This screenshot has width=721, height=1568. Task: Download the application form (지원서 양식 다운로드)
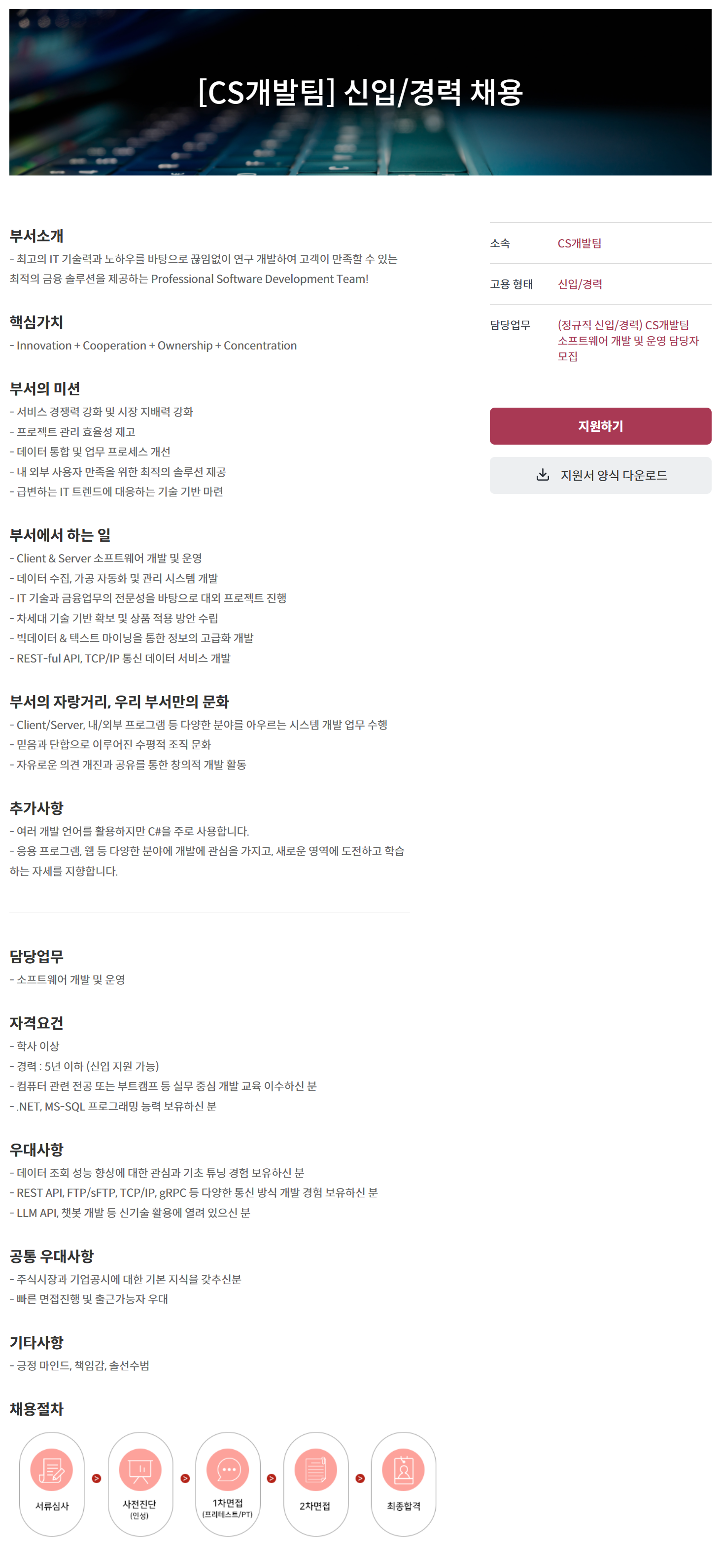[x=600, y=475]
